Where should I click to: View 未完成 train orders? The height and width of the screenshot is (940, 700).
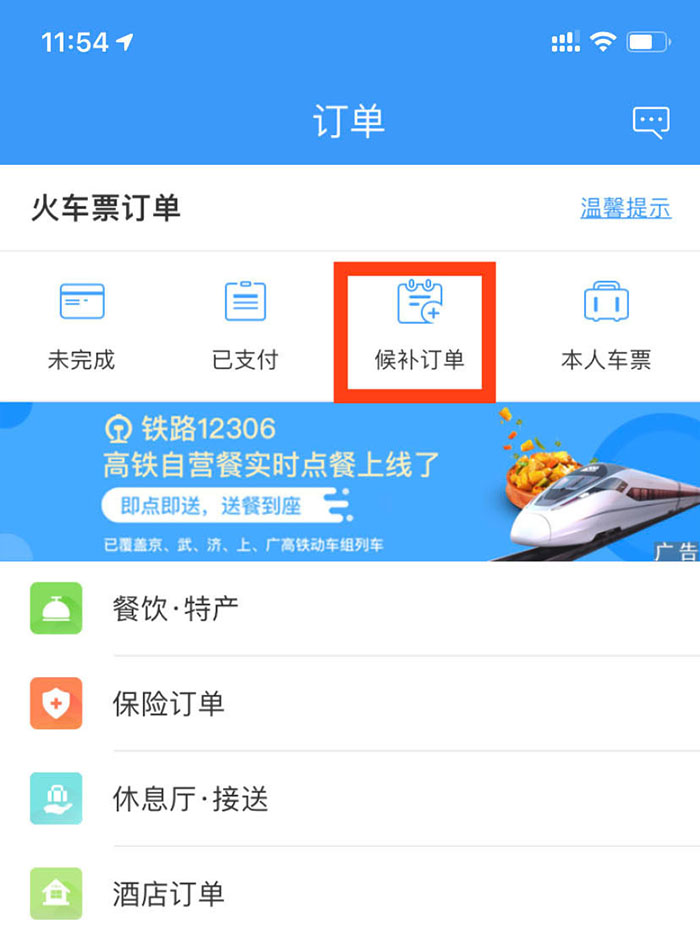(x=82, y=325)
